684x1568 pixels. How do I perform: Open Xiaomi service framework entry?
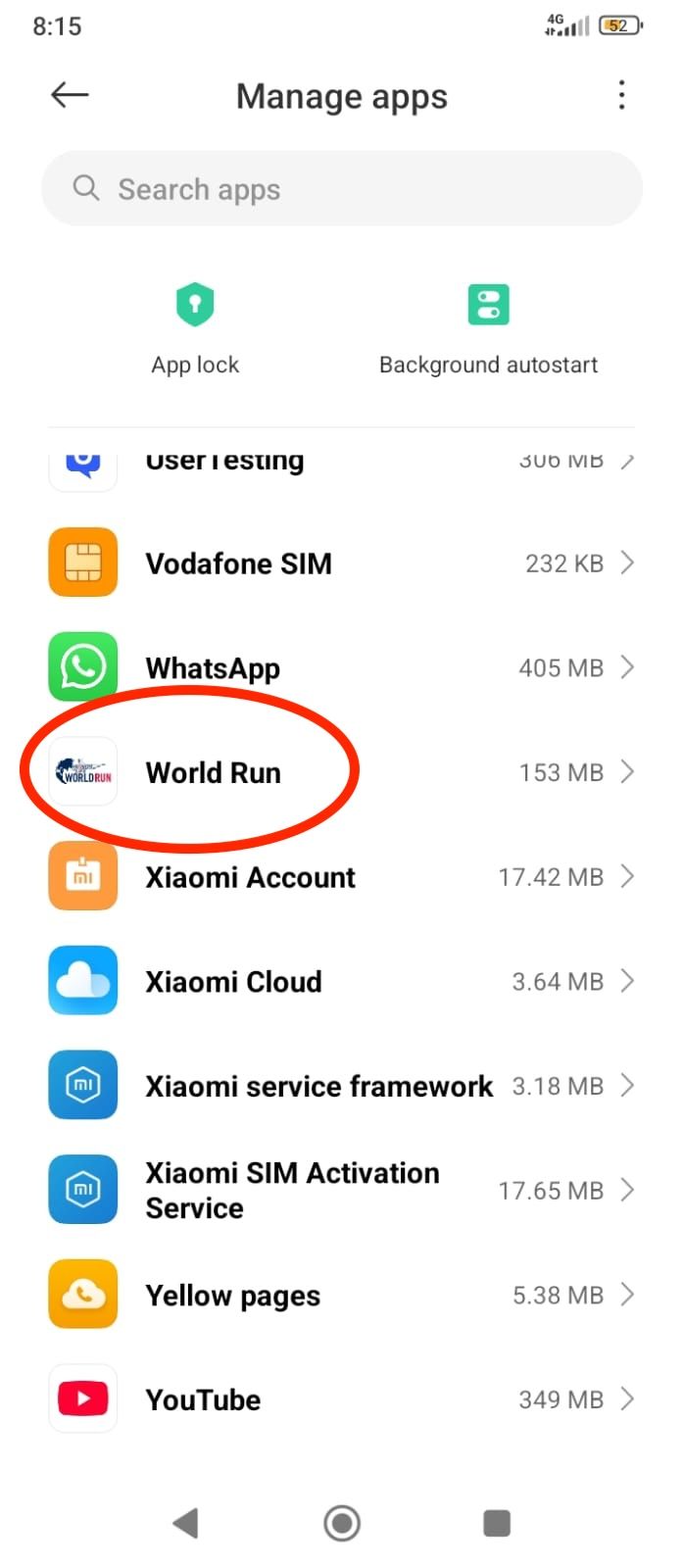coord(341,1086)
